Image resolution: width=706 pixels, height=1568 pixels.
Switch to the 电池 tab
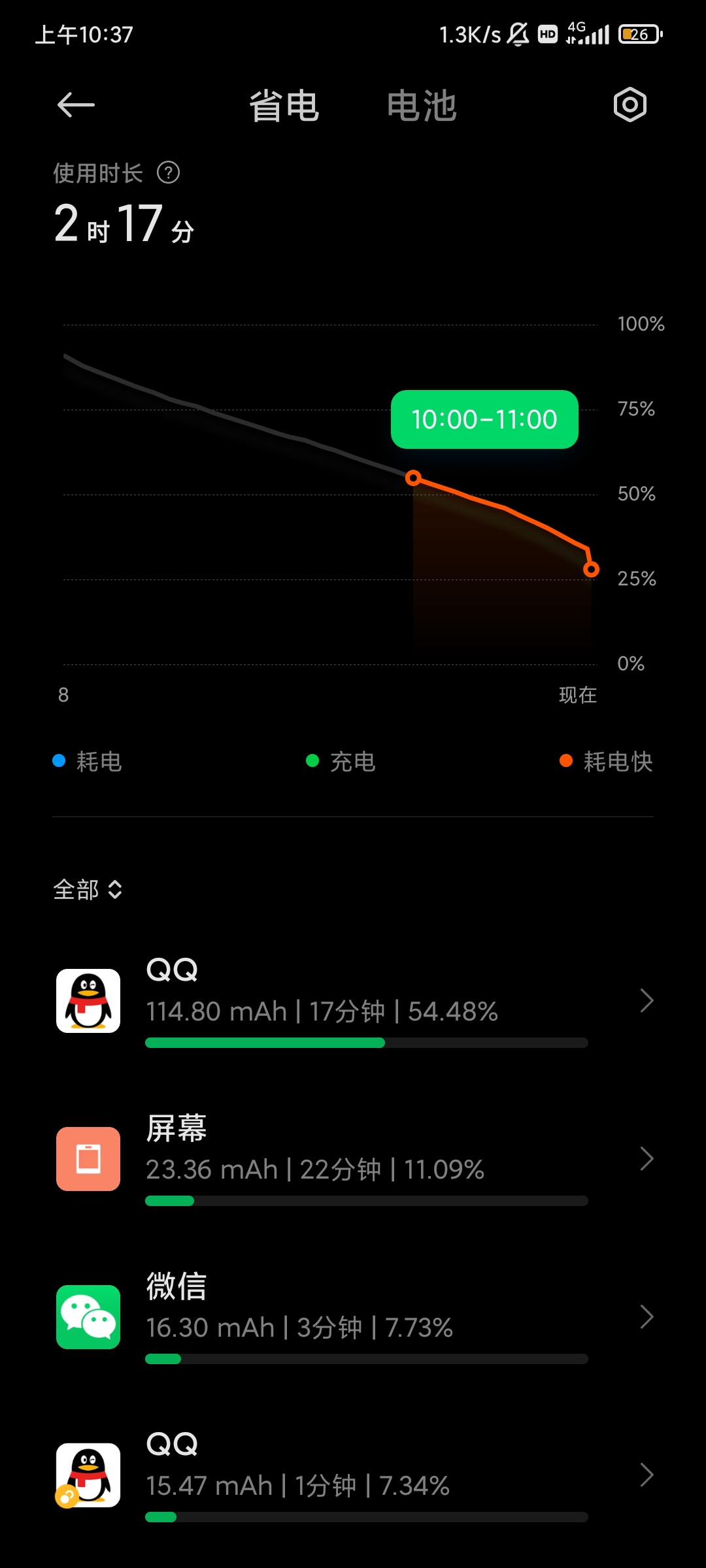[422, 106]
